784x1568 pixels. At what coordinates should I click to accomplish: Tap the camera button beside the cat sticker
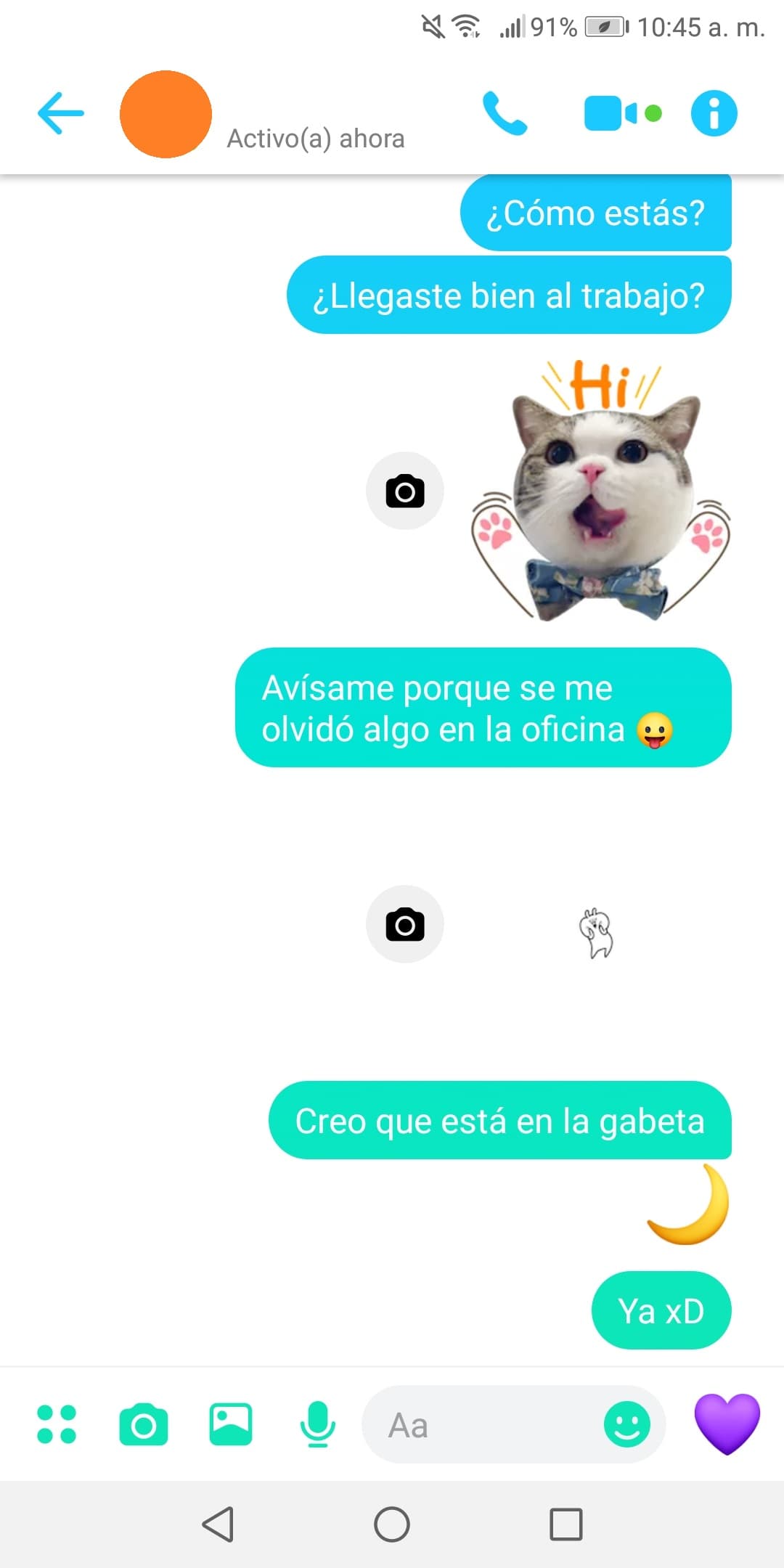404,491
